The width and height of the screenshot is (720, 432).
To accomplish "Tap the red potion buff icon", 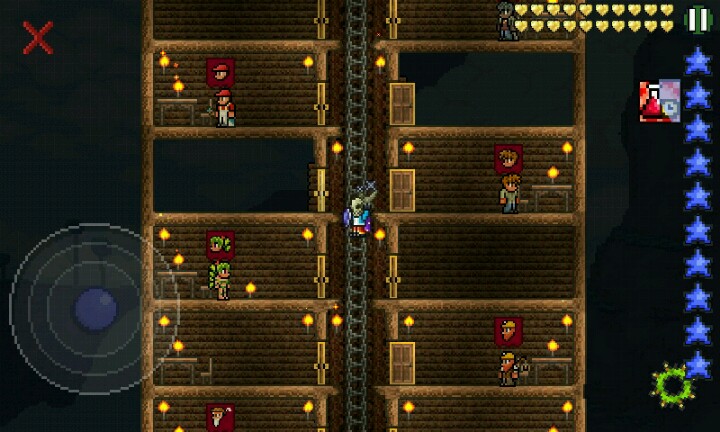I will pos(659,101).
